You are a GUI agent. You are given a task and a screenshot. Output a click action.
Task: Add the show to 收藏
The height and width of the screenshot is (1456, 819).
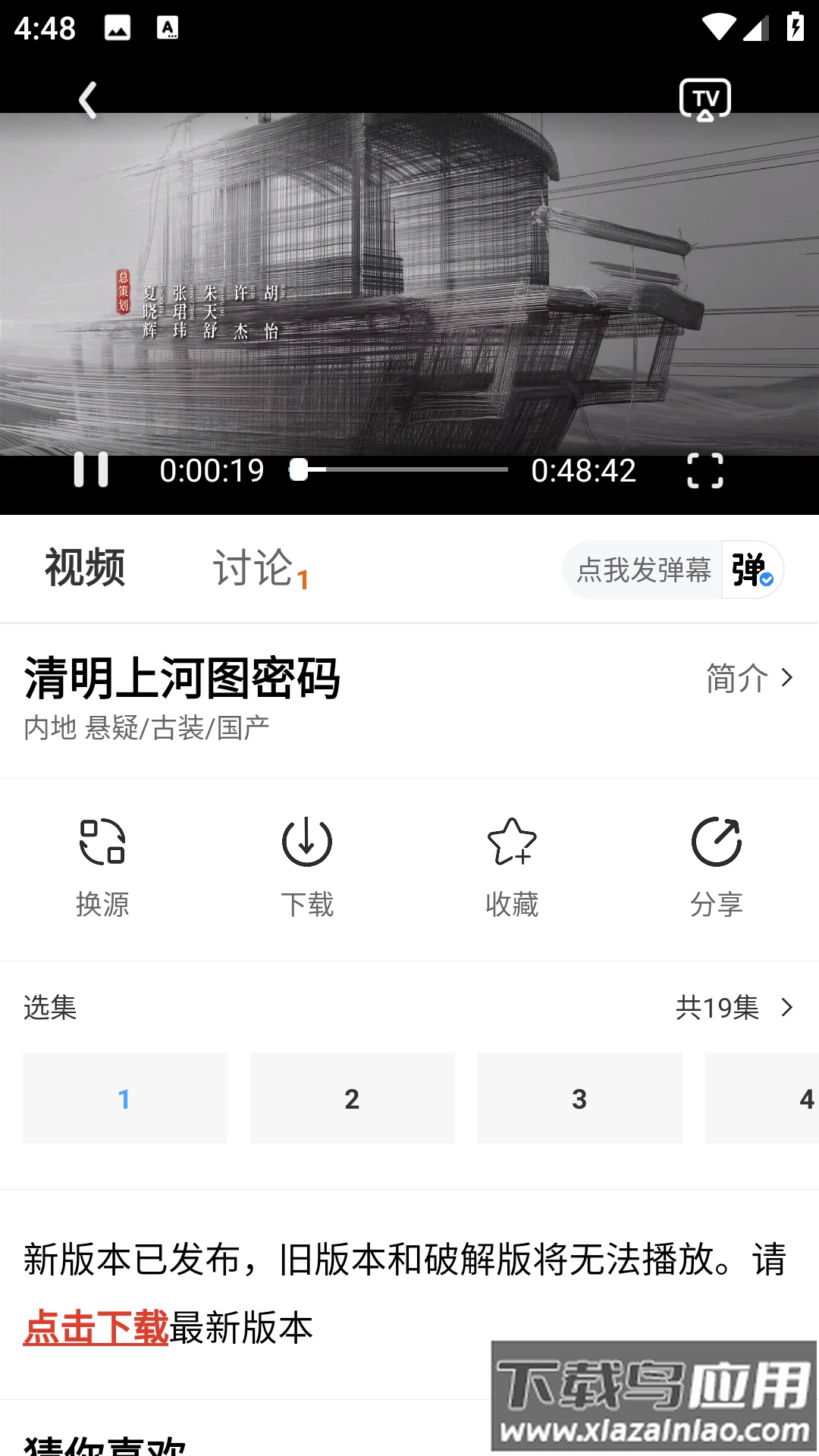(512, 867)
